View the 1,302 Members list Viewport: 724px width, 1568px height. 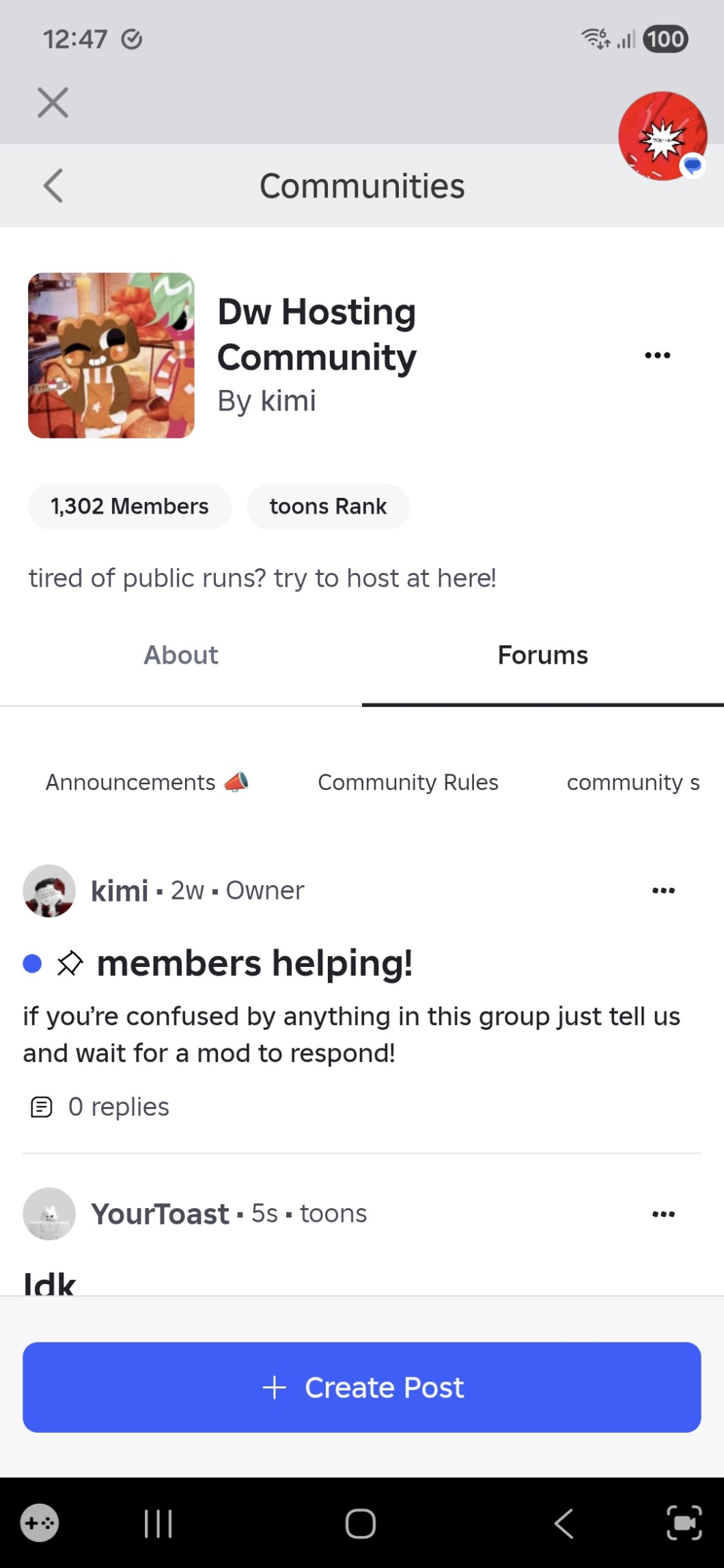click(130, 507)
